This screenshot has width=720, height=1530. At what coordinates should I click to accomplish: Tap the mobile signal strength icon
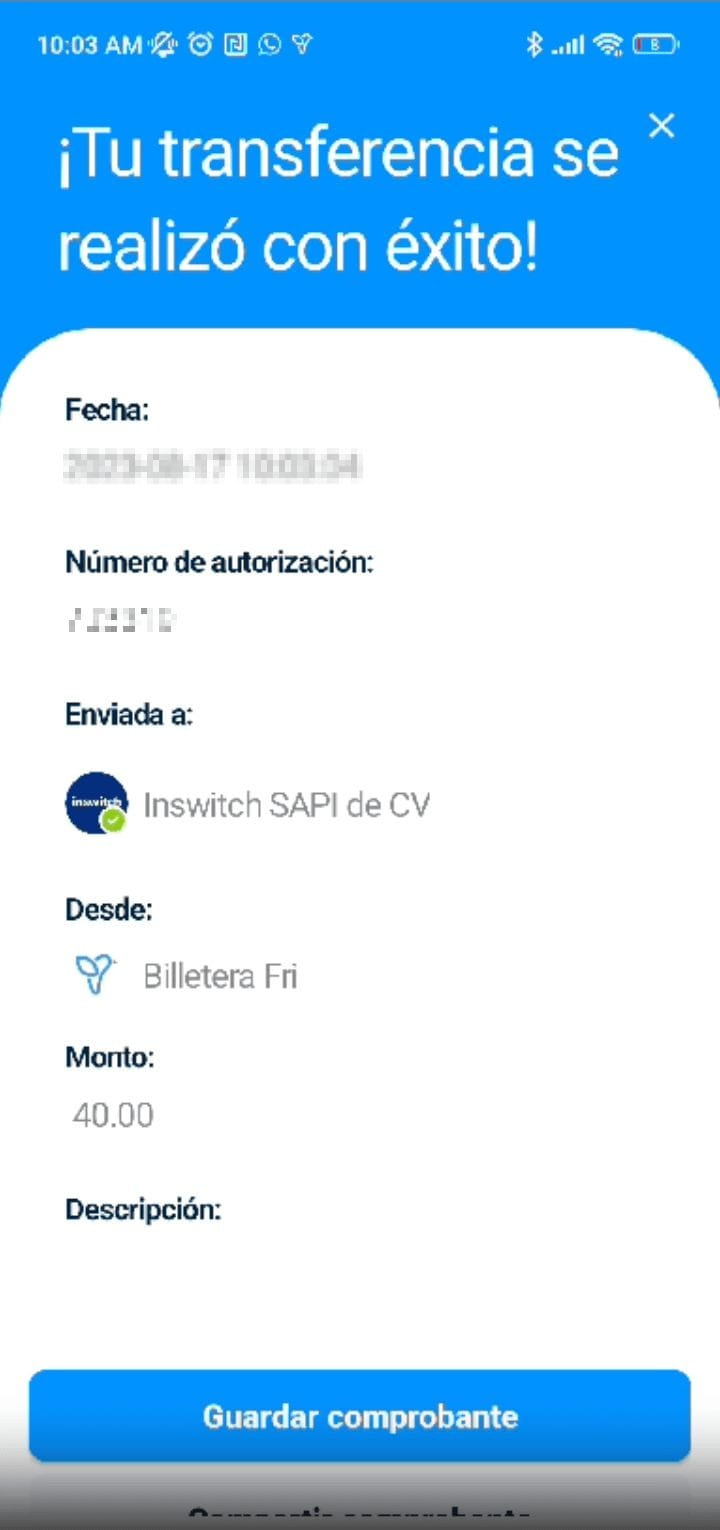click(570, 44)
